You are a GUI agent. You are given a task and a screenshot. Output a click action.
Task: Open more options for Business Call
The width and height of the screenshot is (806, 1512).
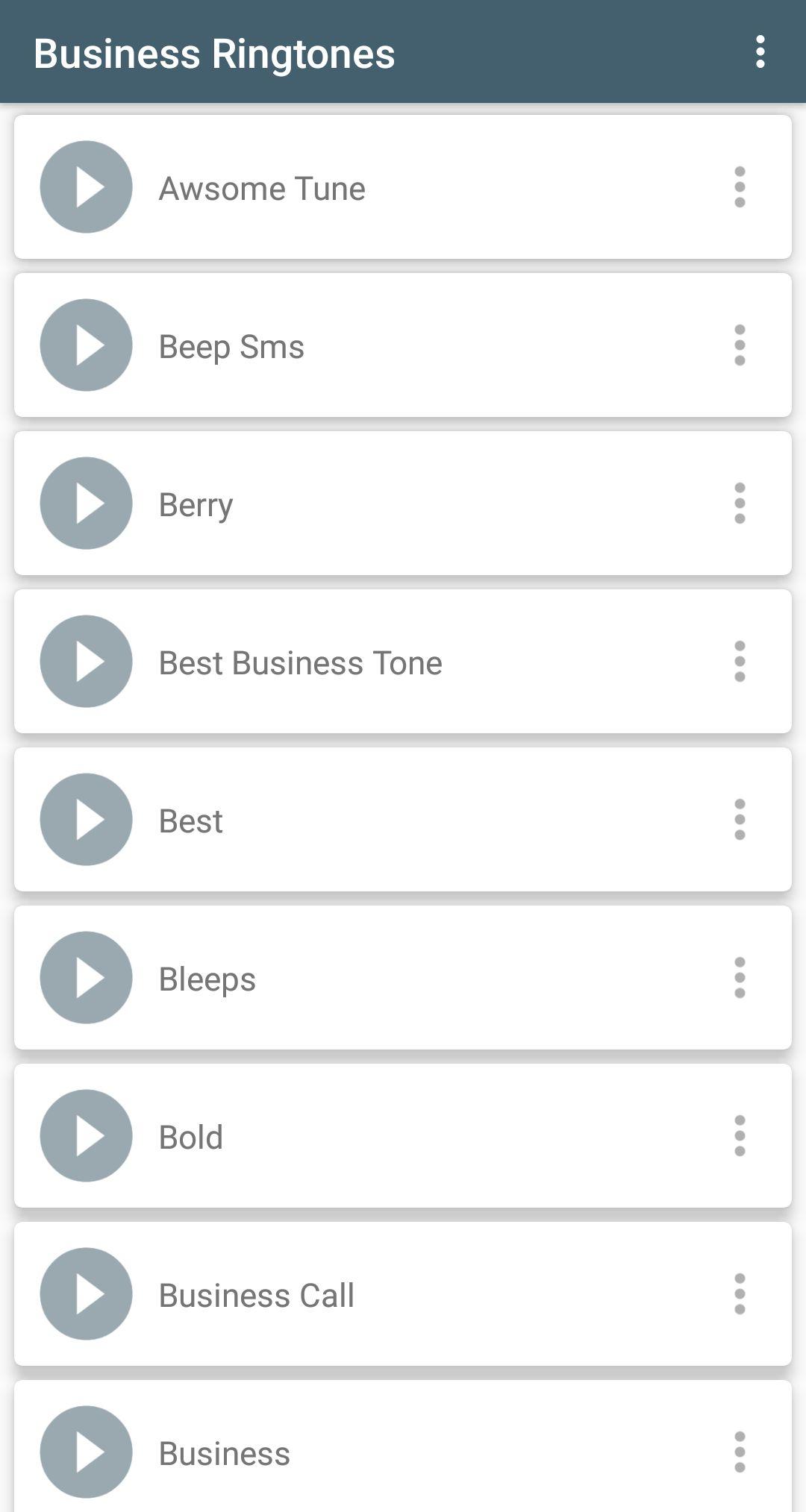coord(740,1294)
